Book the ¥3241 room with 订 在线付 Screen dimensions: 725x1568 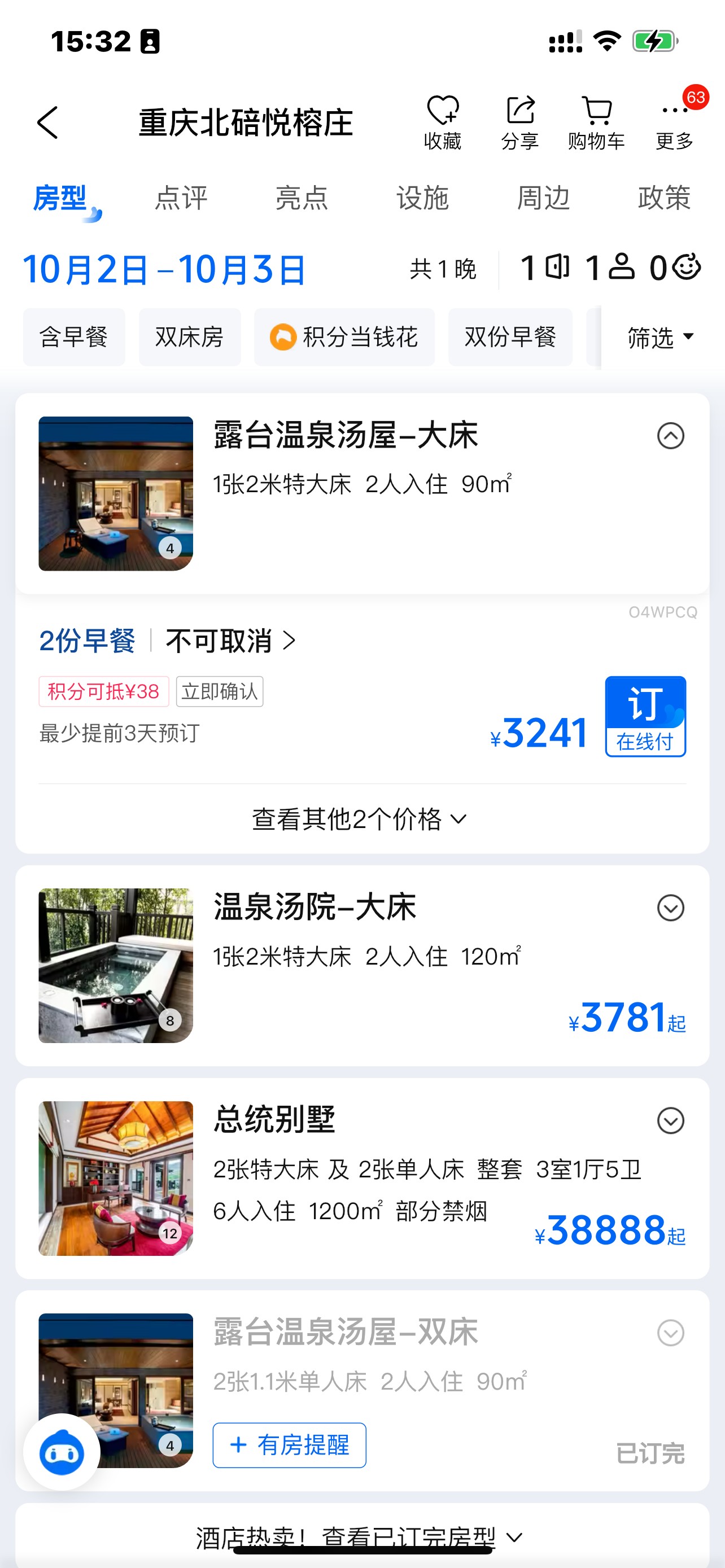point(645,716)
